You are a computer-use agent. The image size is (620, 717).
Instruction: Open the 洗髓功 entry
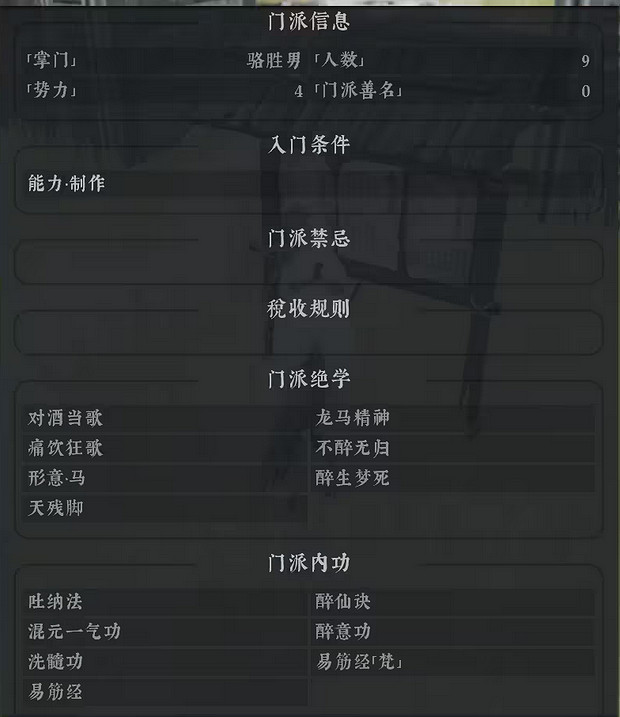(x=57, y=662)
